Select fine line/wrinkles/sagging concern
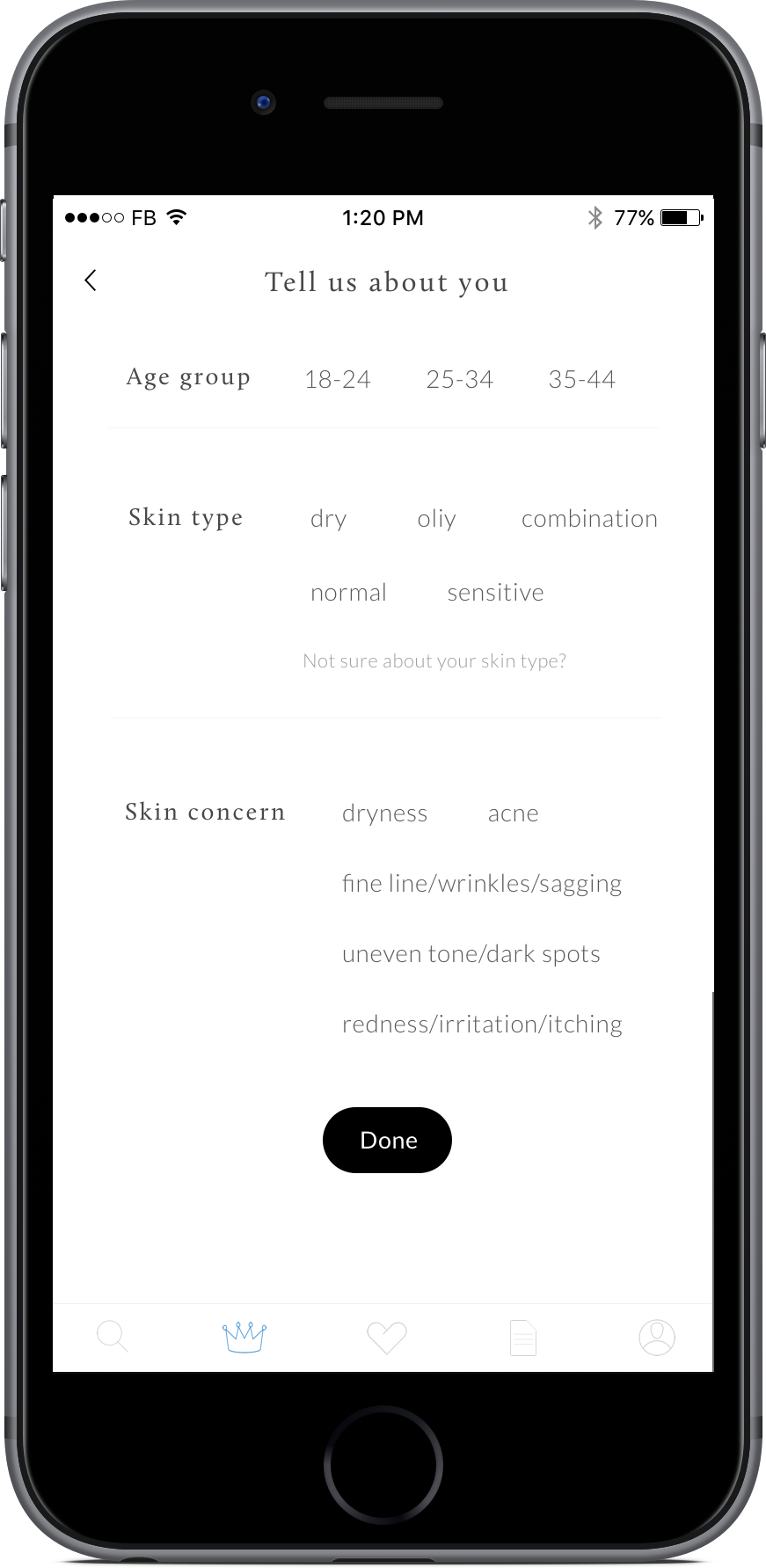Screen dimensions: 766x1568 click(482, 883)
